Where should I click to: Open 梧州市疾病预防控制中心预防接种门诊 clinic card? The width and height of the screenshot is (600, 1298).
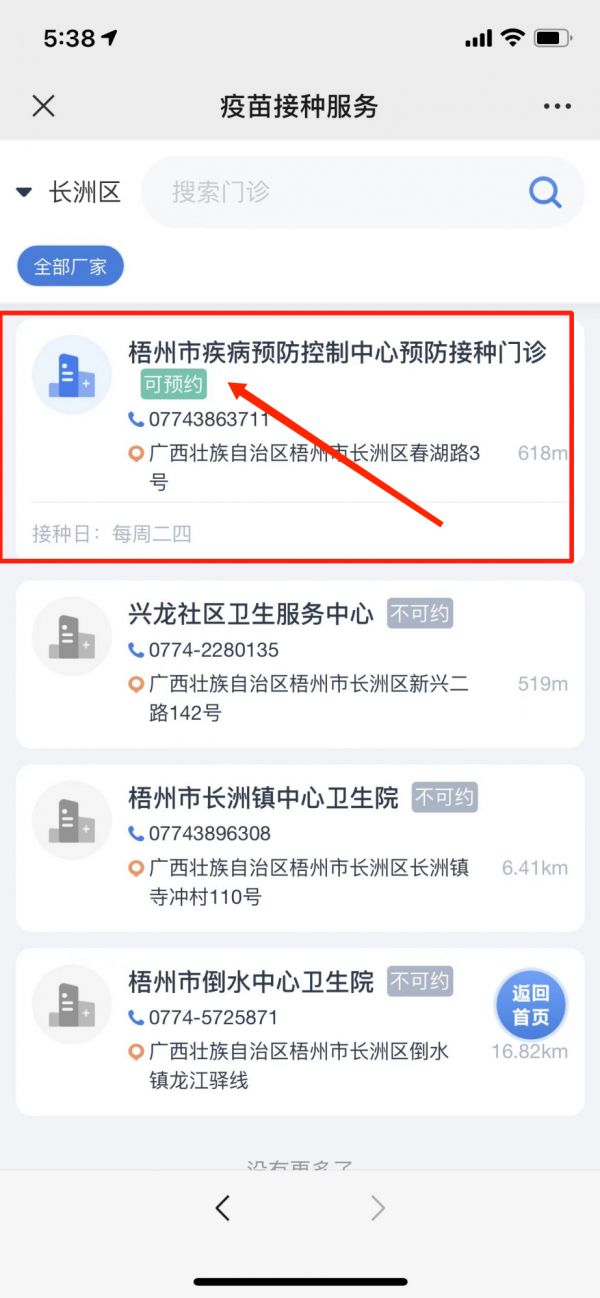tap(336, 352)
